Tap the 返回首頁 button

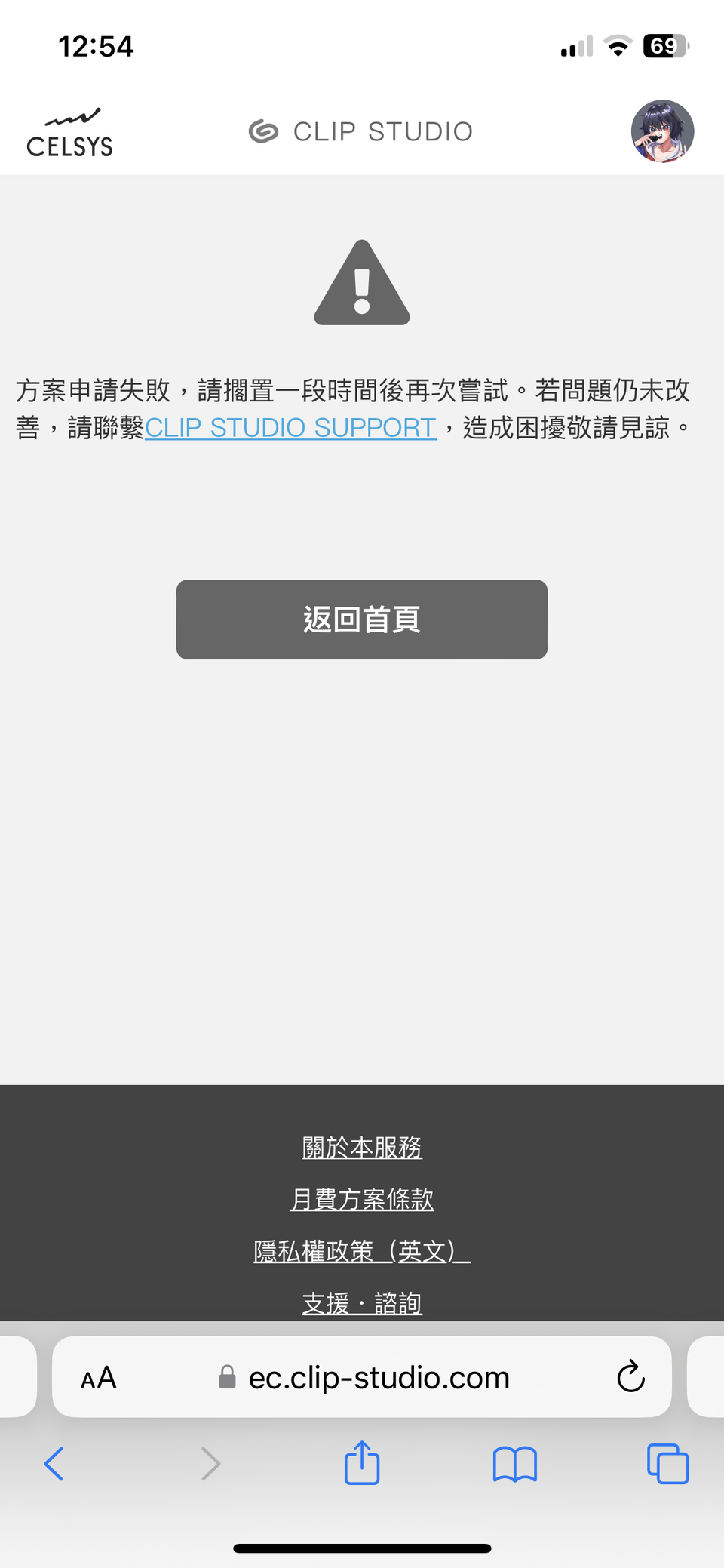tap(362, 620)
